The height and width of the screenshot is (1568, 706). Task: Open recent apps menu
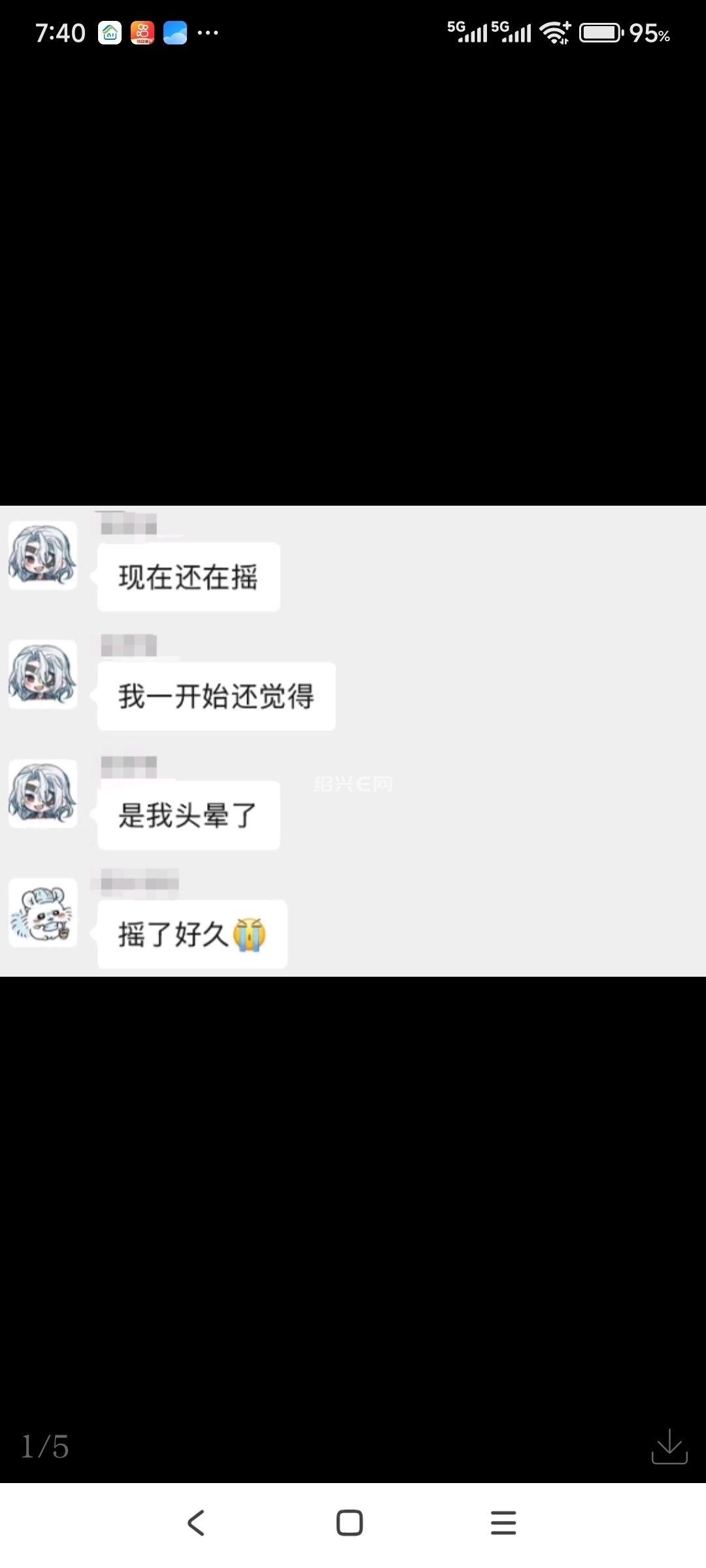coord(503,1523)
